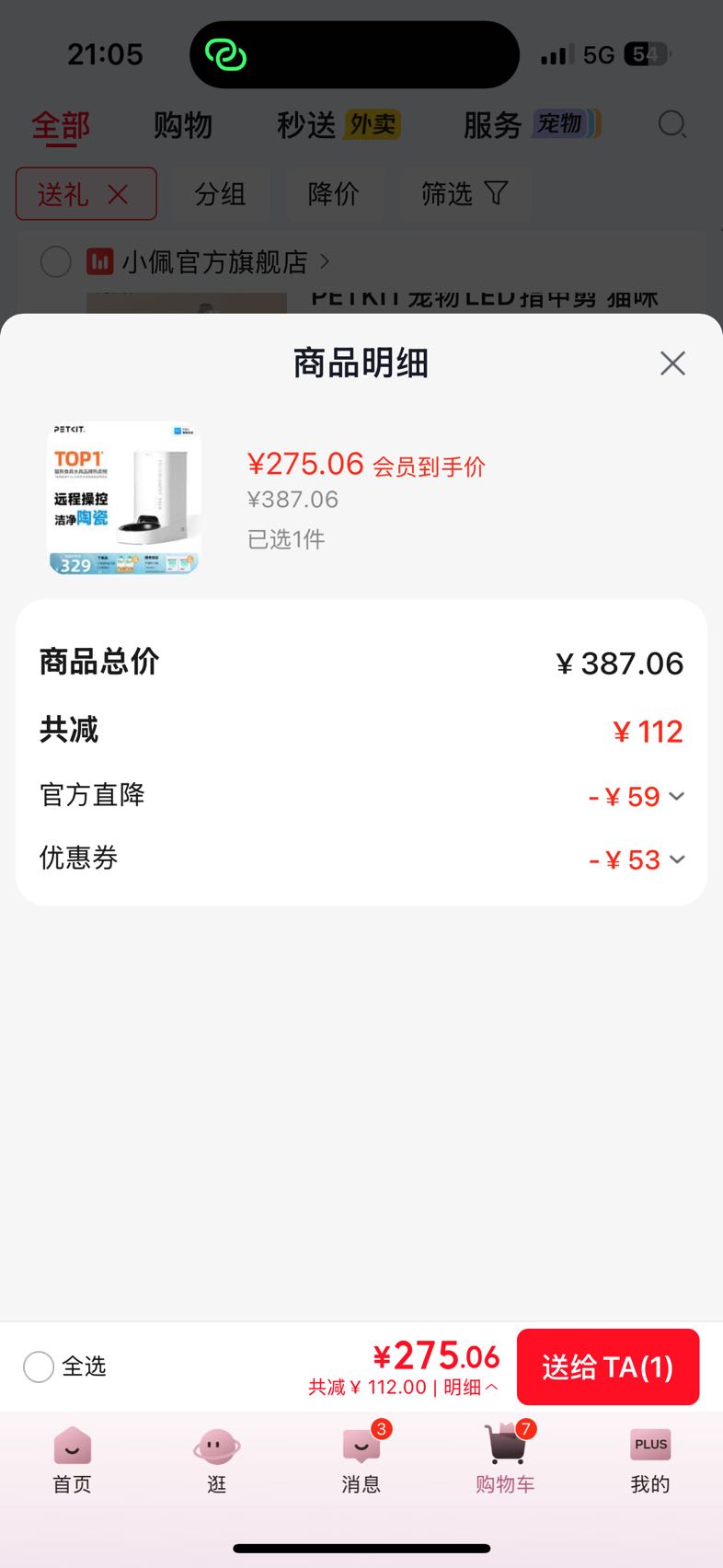Switch to the 我的 tab

[650, 1459]
